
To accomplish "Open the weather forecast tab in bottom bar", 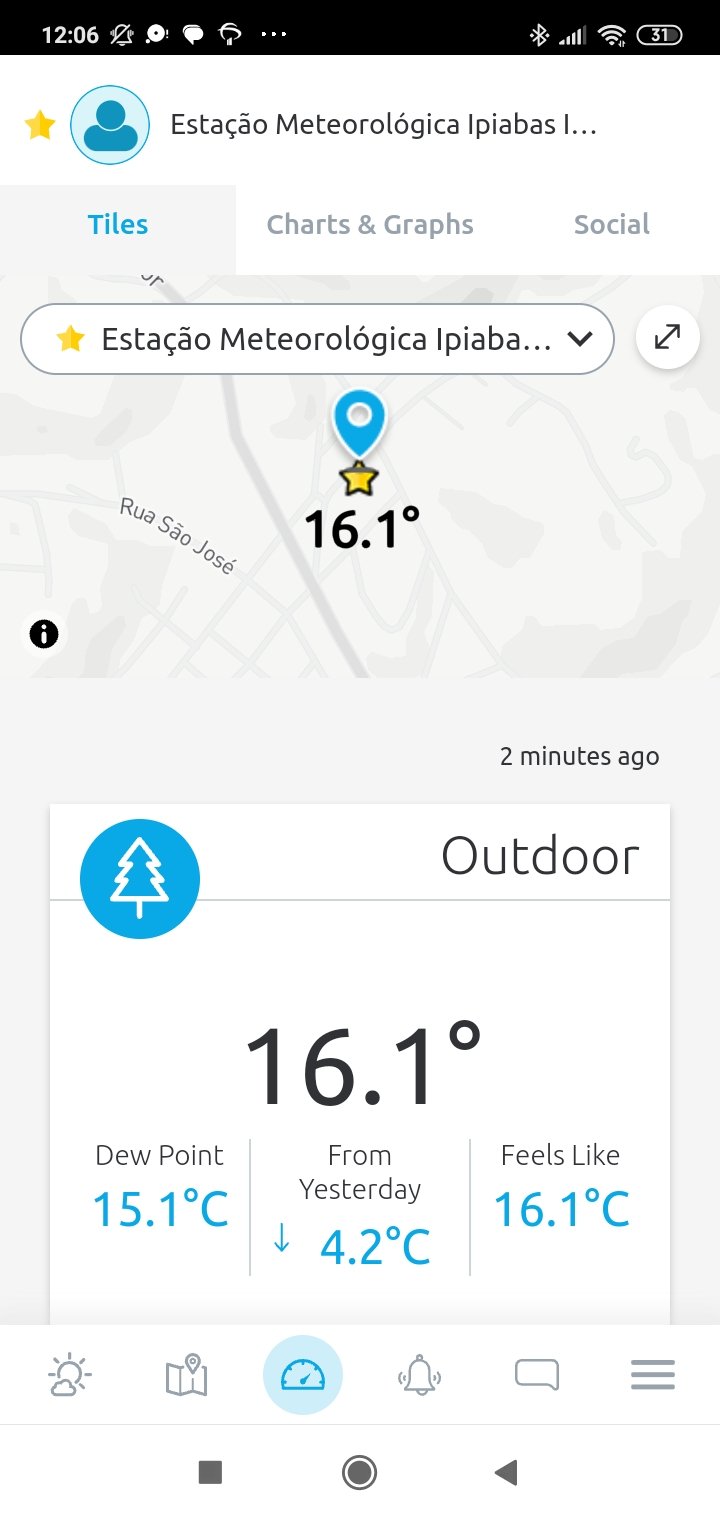I will (70, 1375).
